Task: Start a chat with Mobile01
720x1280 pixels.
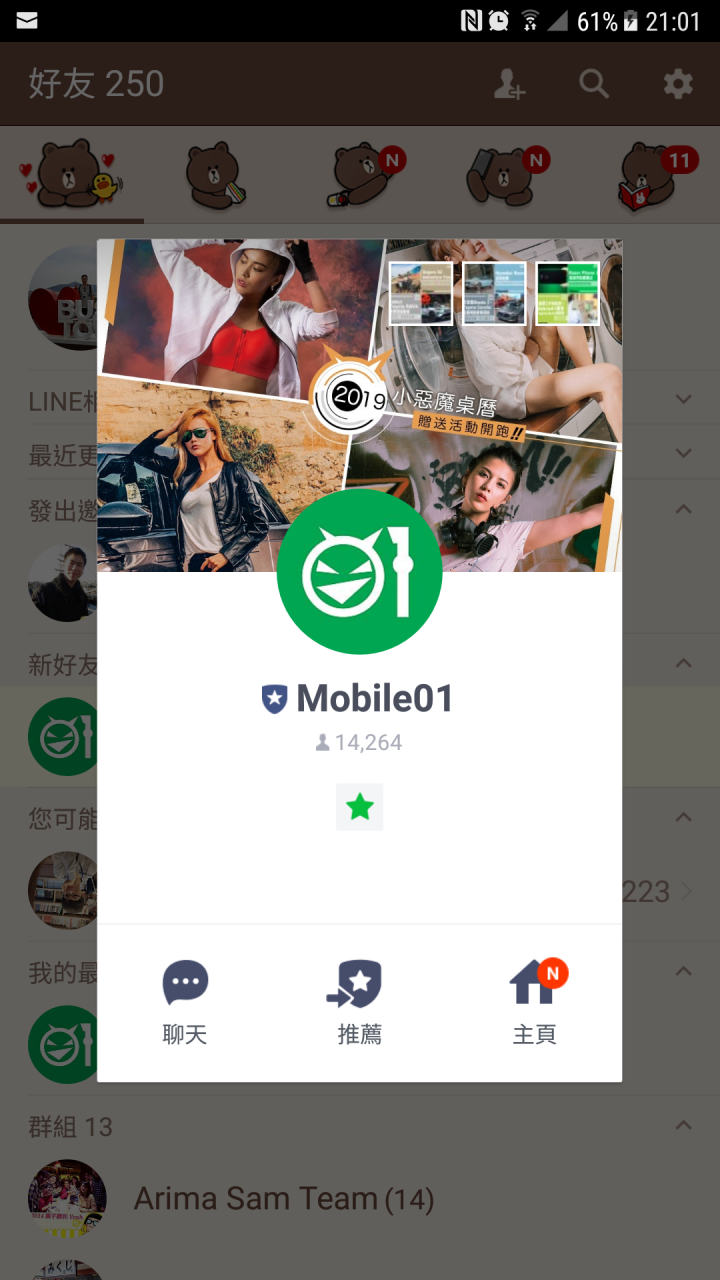Action: 185,1001
